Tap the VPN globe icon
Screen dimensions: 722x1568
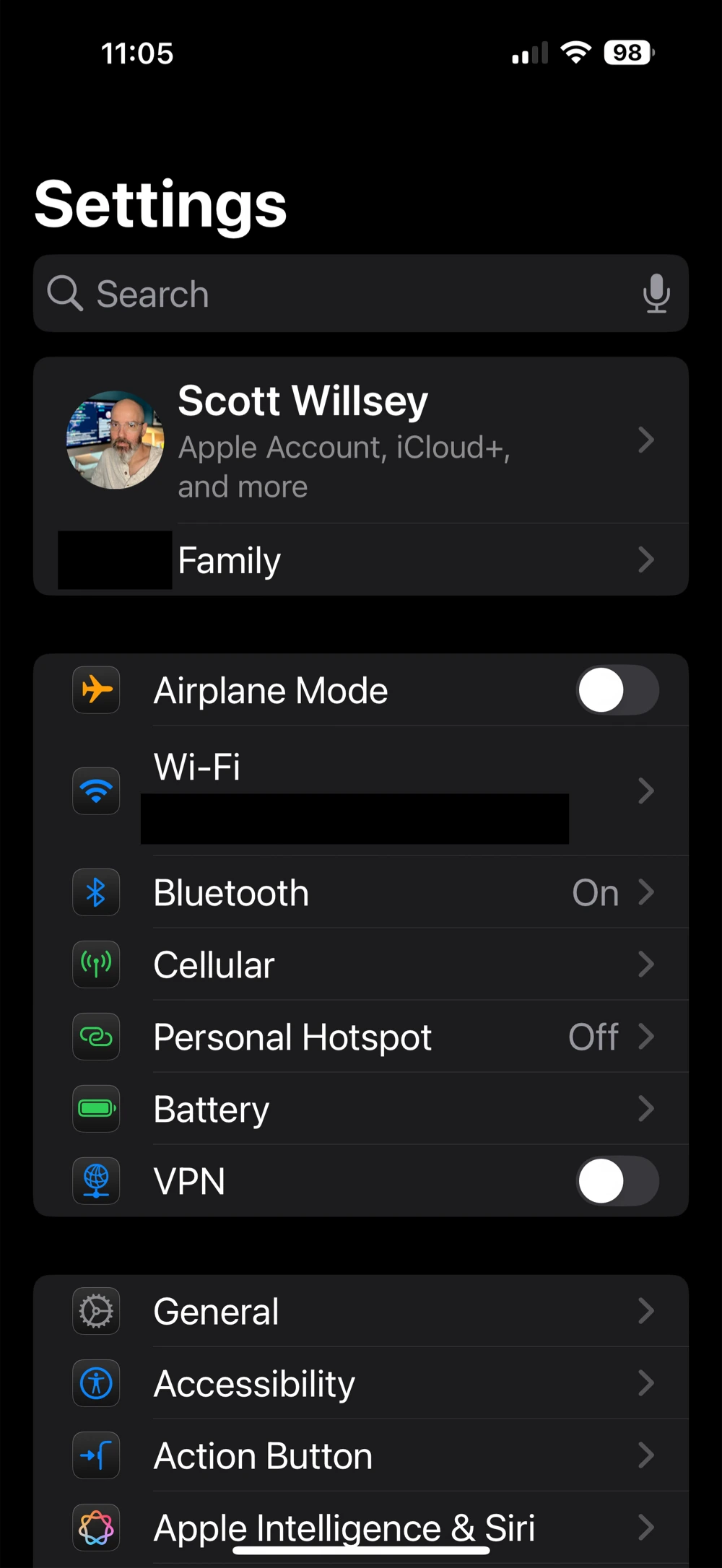pos(96,1181)
